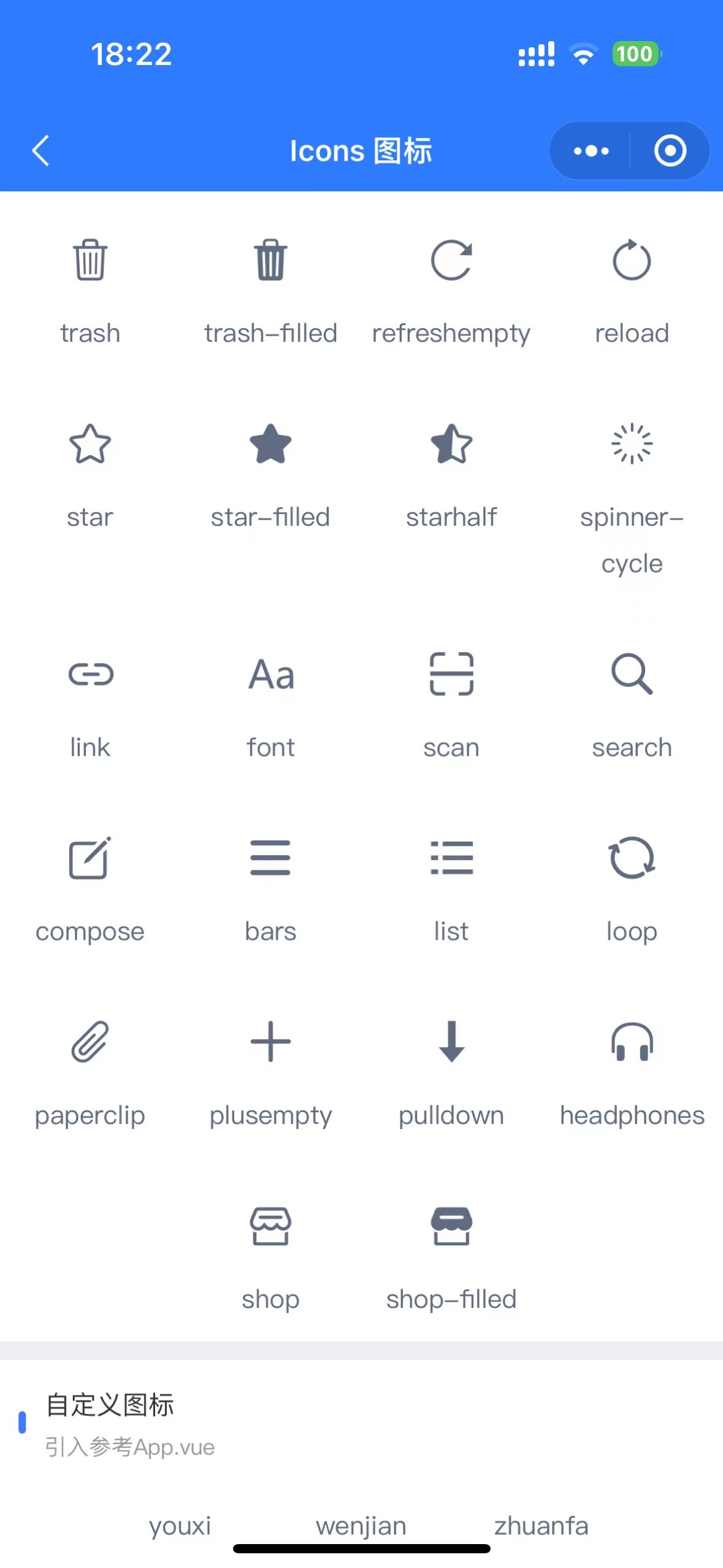This screenshot has width=723, height=1568.
Task: Tap the compose edit icon
Action: (90, 859)
